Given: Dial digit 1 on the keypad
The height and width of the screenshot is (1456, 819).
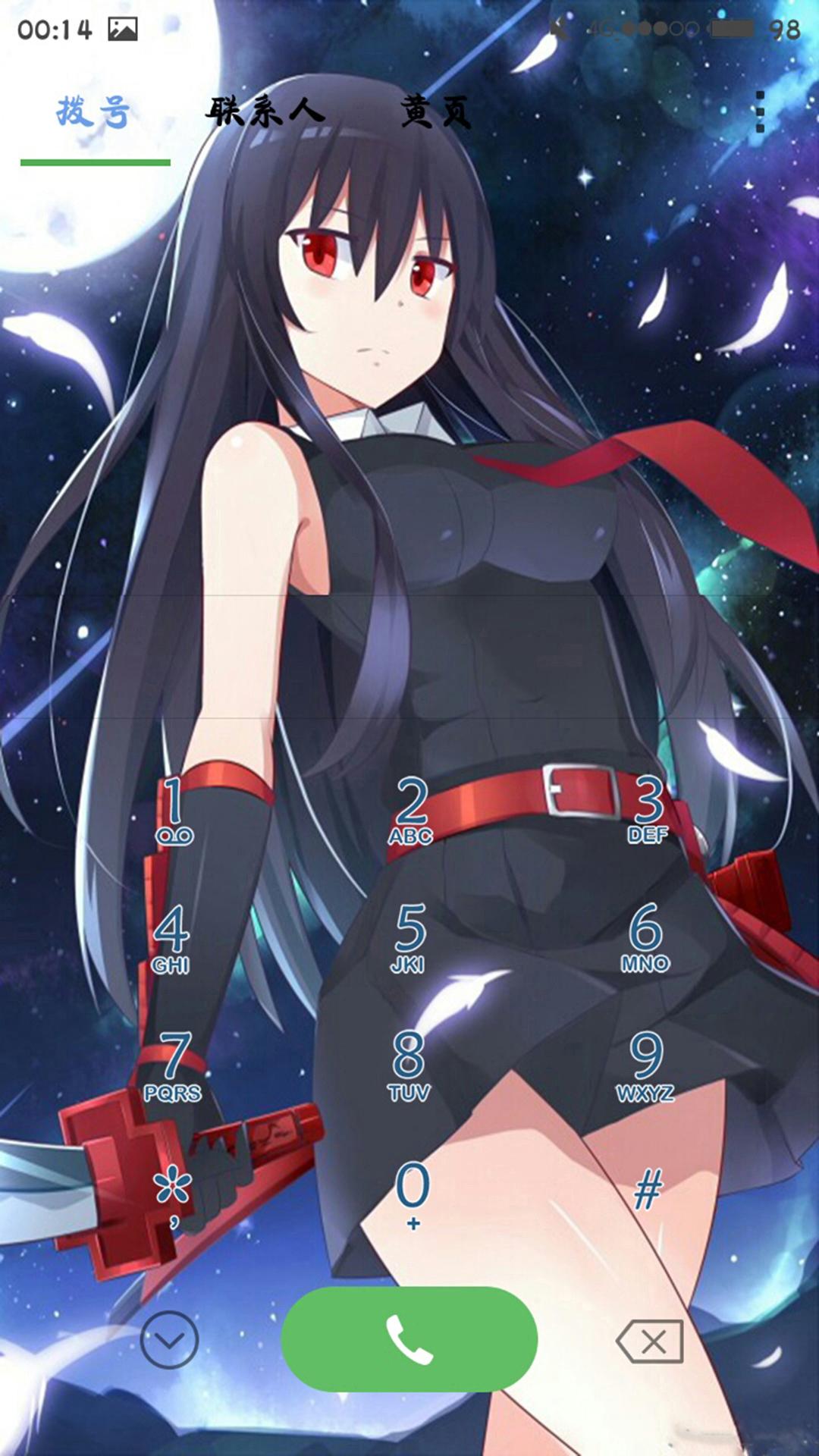Looking at the screenshot, I should coord(174,810).
